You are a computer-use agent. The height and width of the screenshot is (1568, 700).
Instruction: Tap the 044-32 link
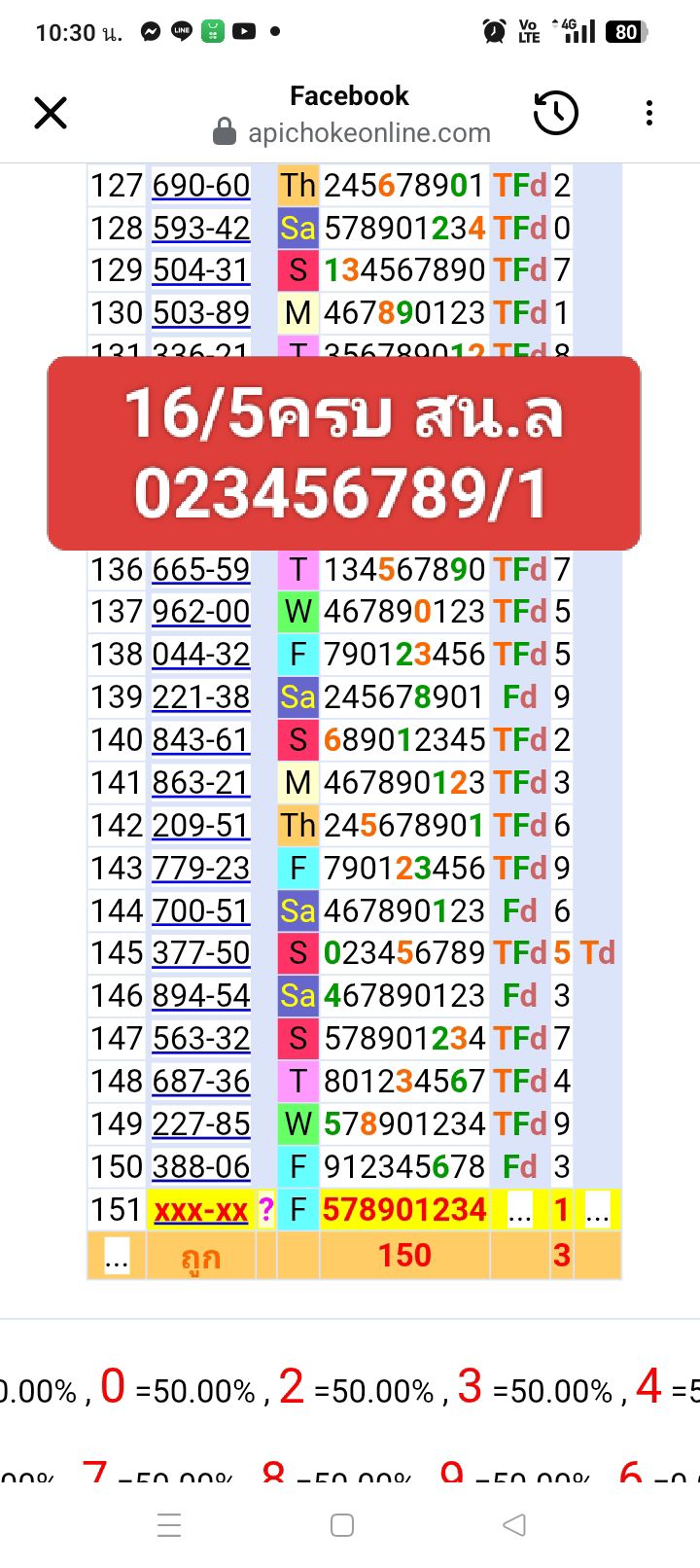(x=201, y=654)
